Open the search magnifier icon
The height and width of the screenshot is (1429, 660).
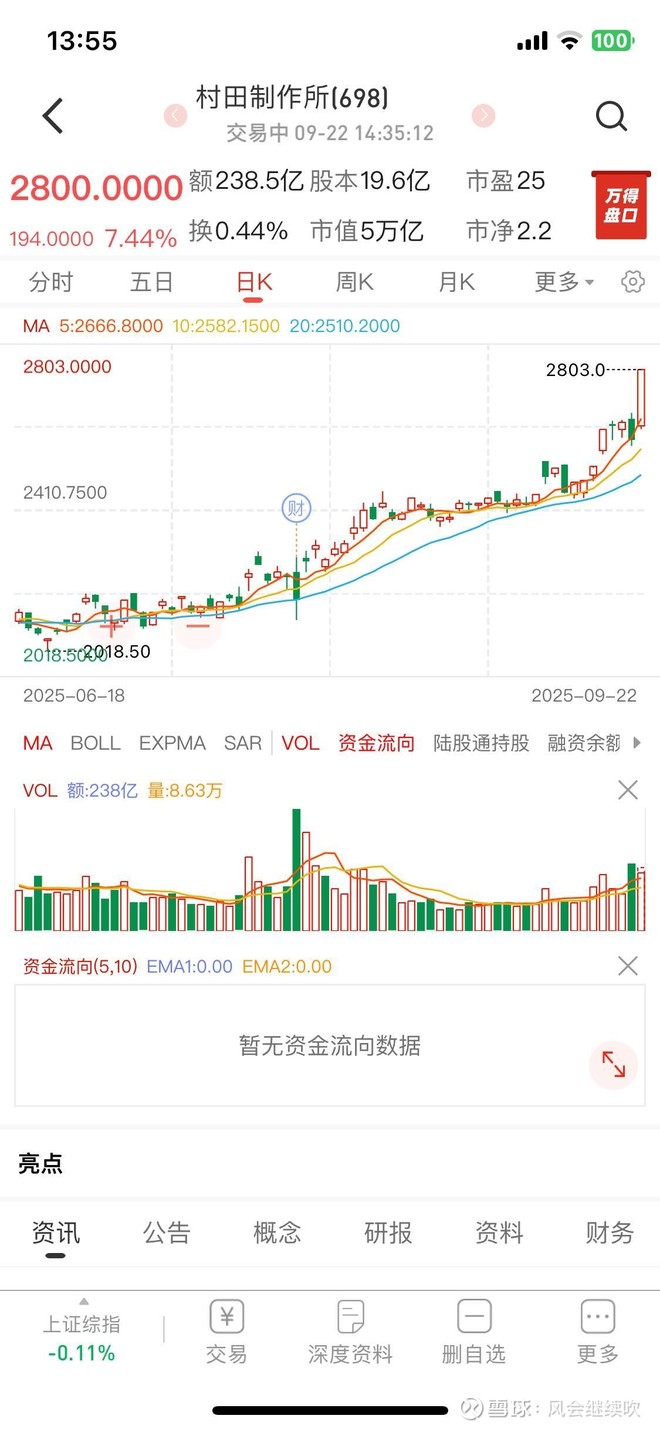(x=611, y=117)
